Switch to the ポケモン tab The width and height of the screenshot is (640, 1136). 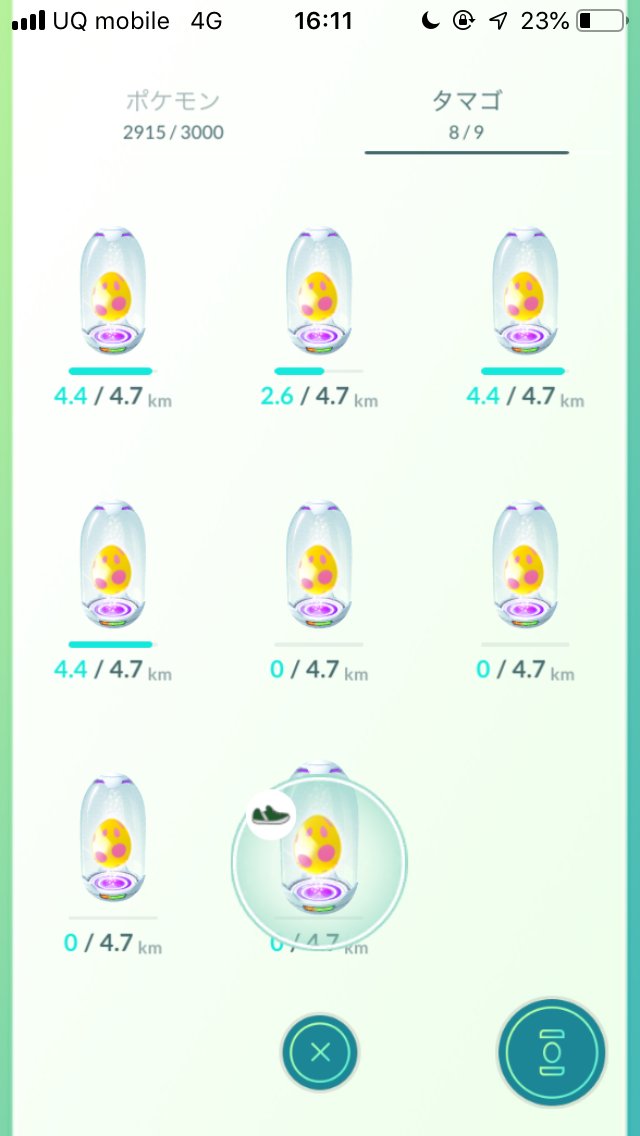coord(173,115)
